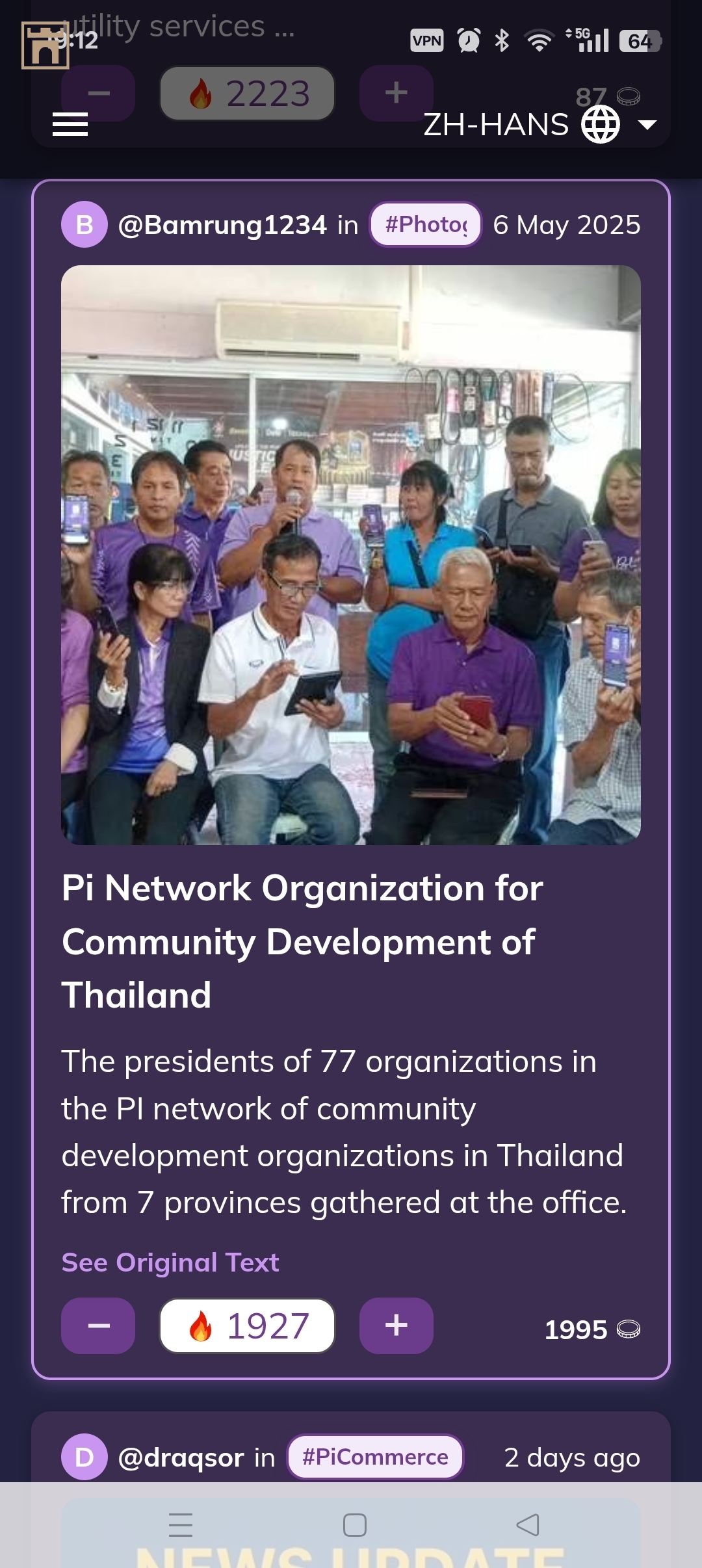Open the ZH-HANS language dropdown

click(x=539, y=124)
